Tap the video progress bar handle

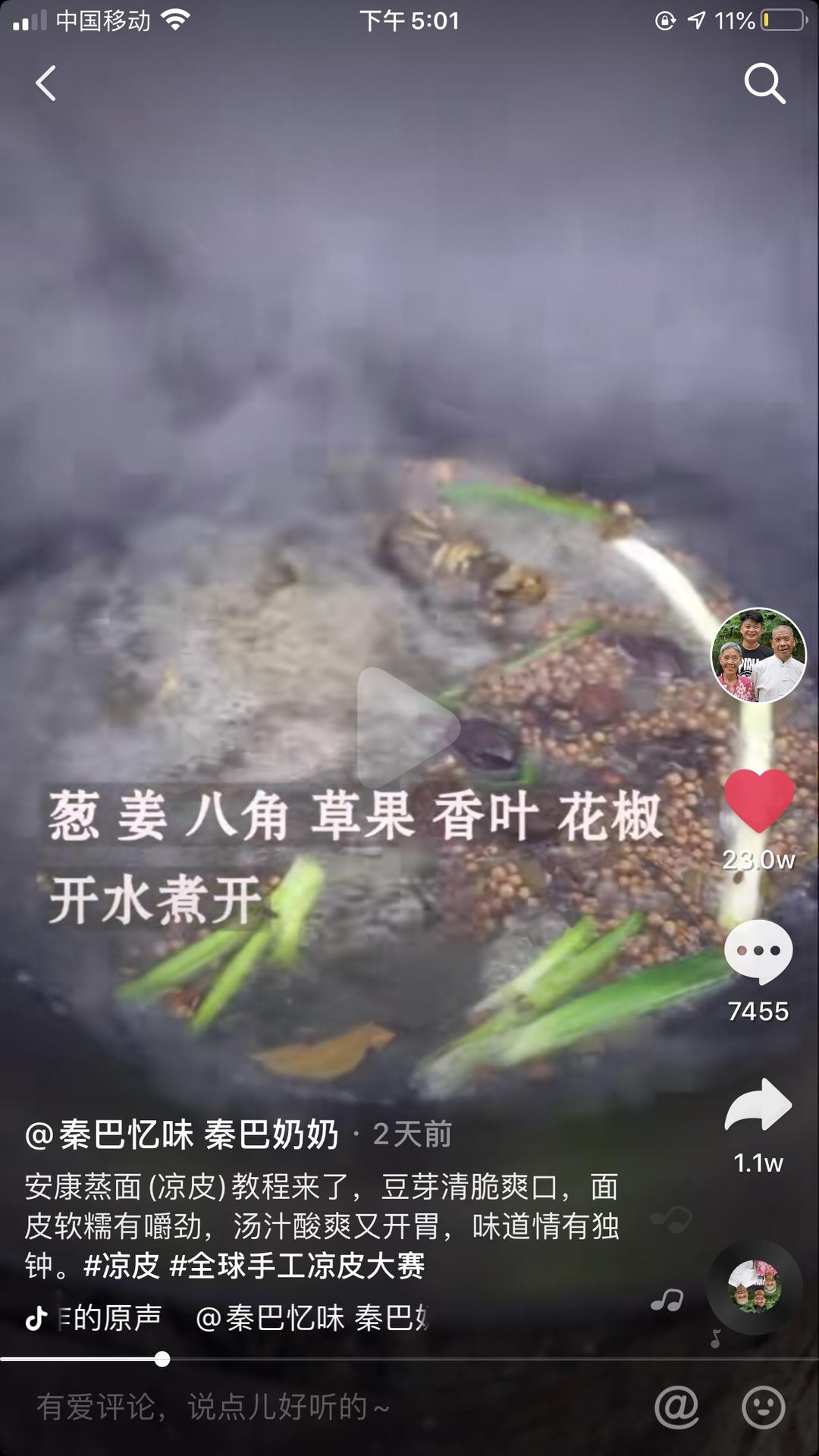(162, 1359)
